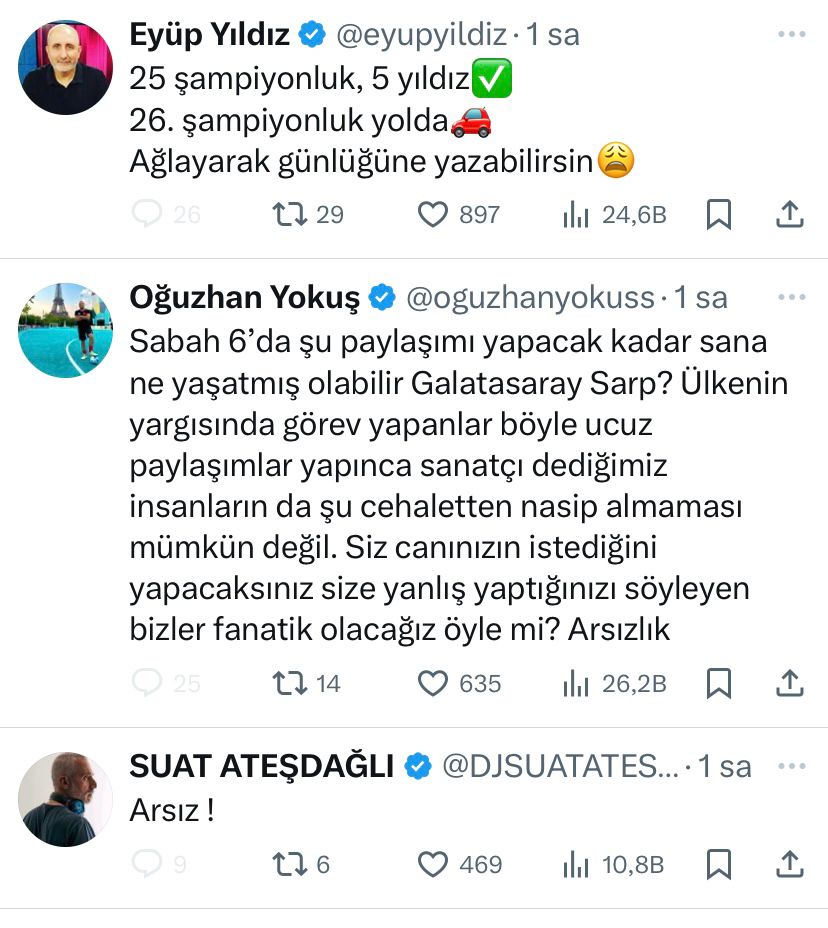828x928 pixels.
Task: Like Eyüp Yıldız's tweet
Action: (x=432, y=214)
